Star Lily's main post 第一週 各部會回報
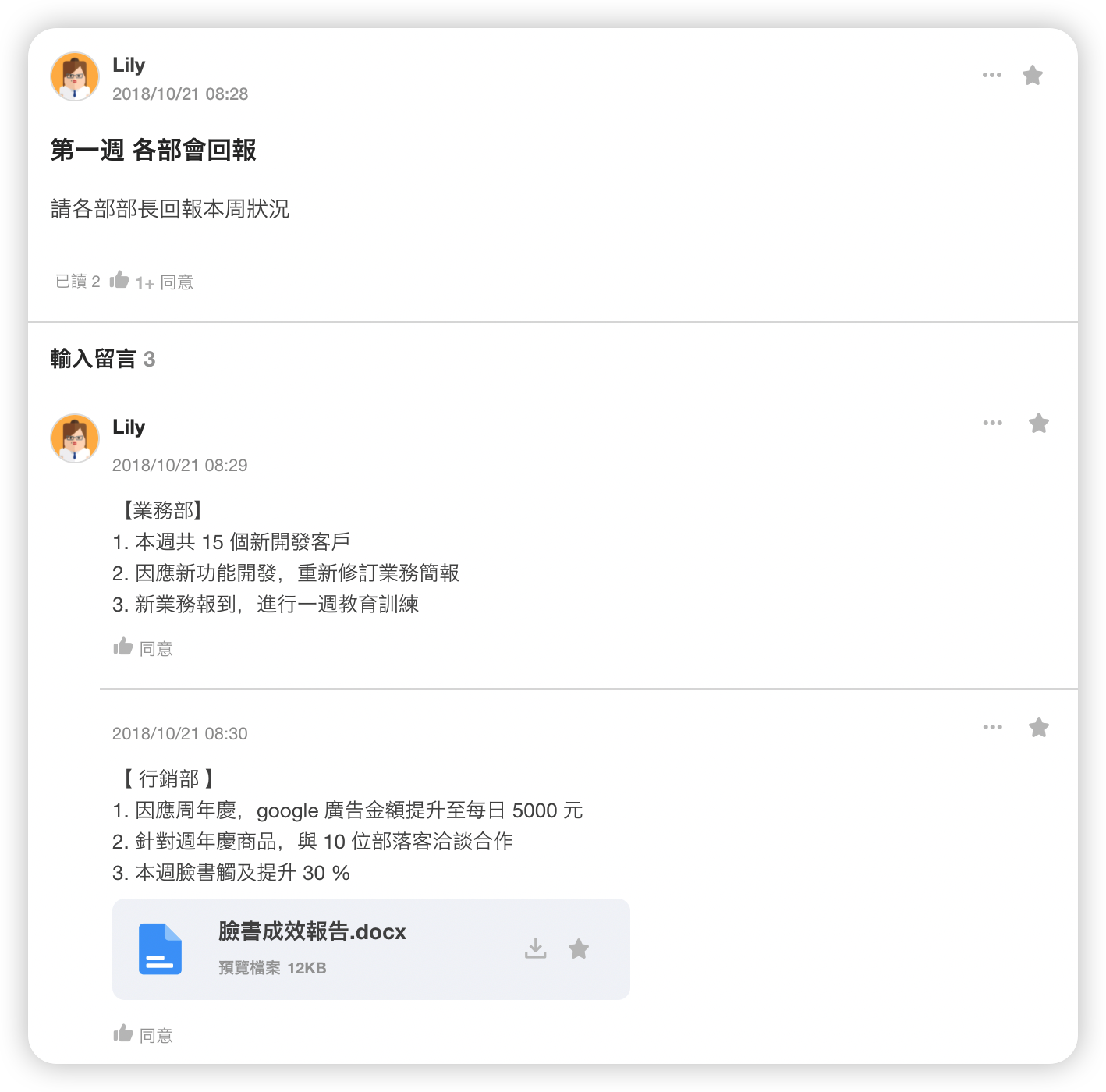This screenshot has height=1092, width=1106. pyautogui.click(x=1033, y=75)
